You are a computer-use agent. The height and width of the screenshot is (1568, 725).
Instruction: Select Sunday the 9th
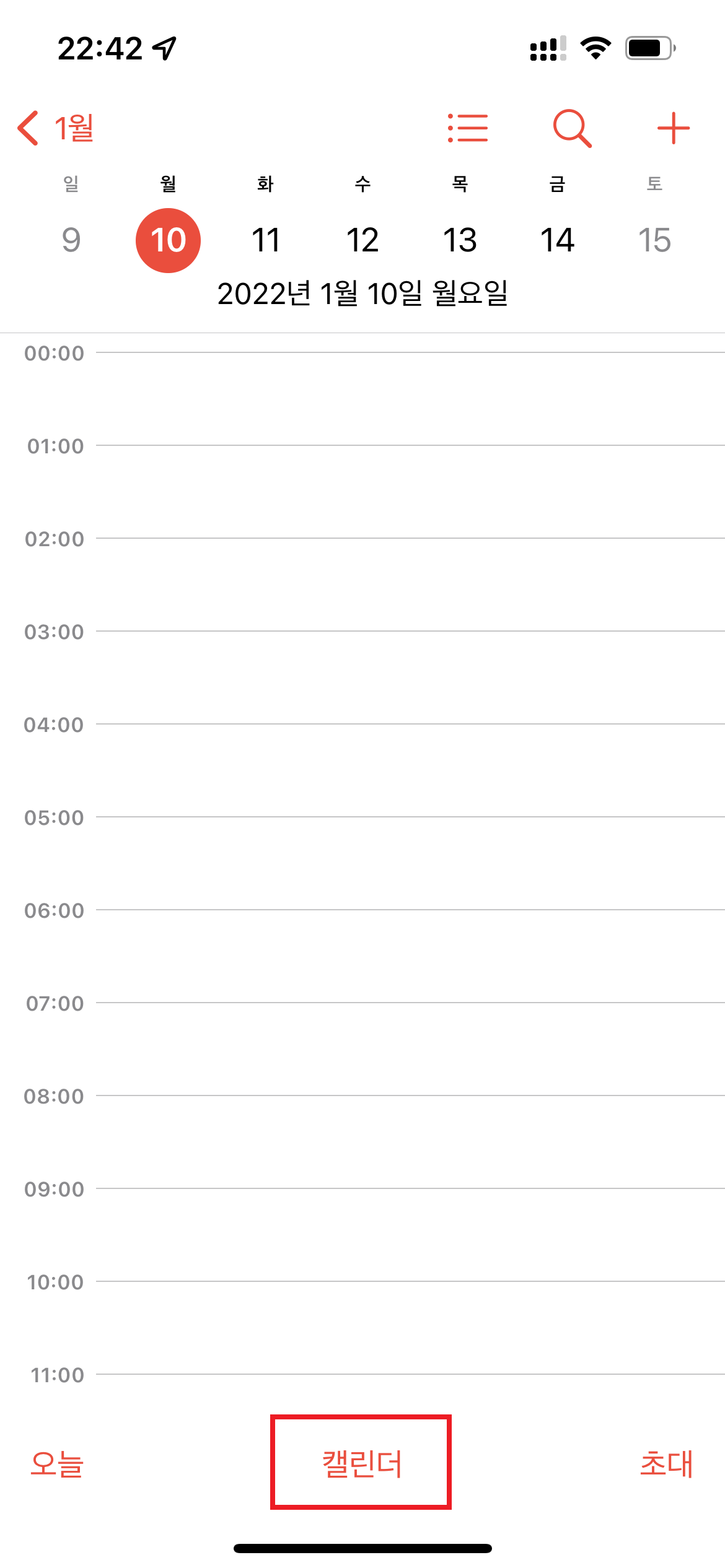(x=71, y=240)
